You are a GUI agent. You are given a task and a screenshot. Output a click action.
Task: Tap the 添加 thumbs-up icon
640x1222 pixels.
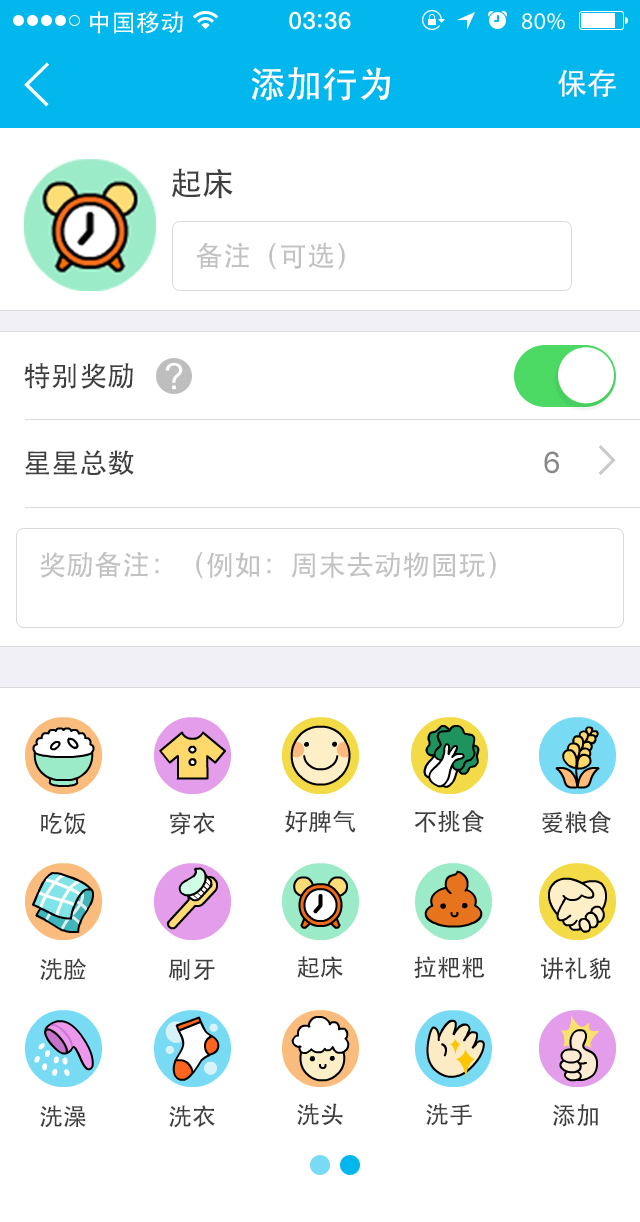click(577, 1049)
